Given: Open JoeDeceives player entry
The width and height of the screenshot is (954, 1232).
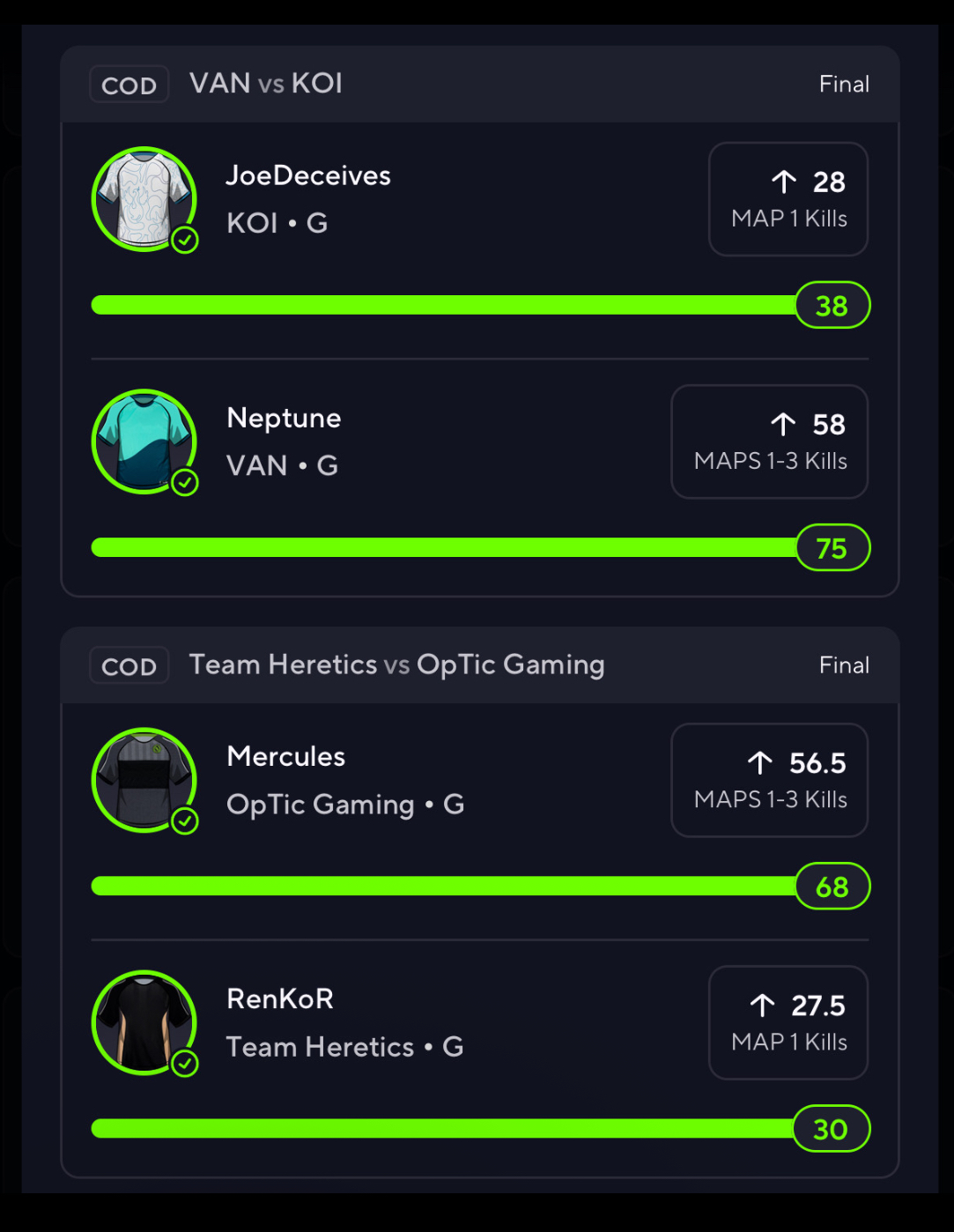Looking at the screenshot, I should click(308, 176).
